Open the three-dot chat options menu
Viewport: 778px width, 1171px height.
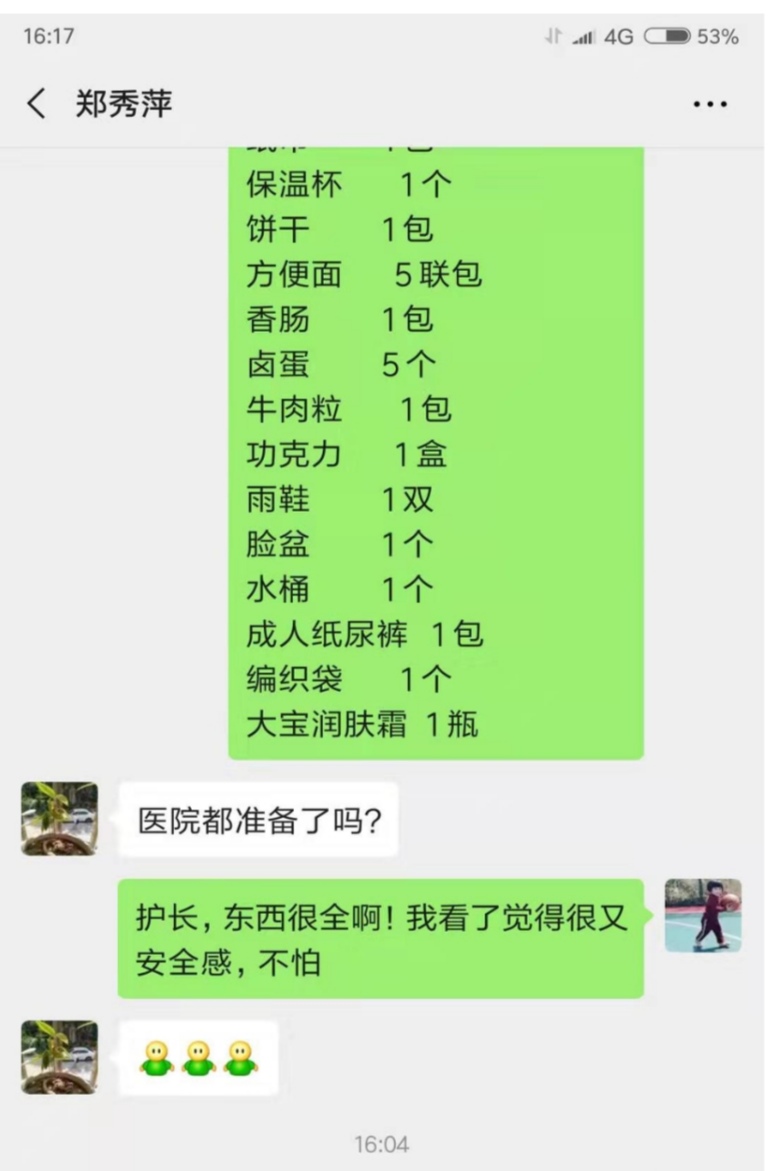(709, 104)
